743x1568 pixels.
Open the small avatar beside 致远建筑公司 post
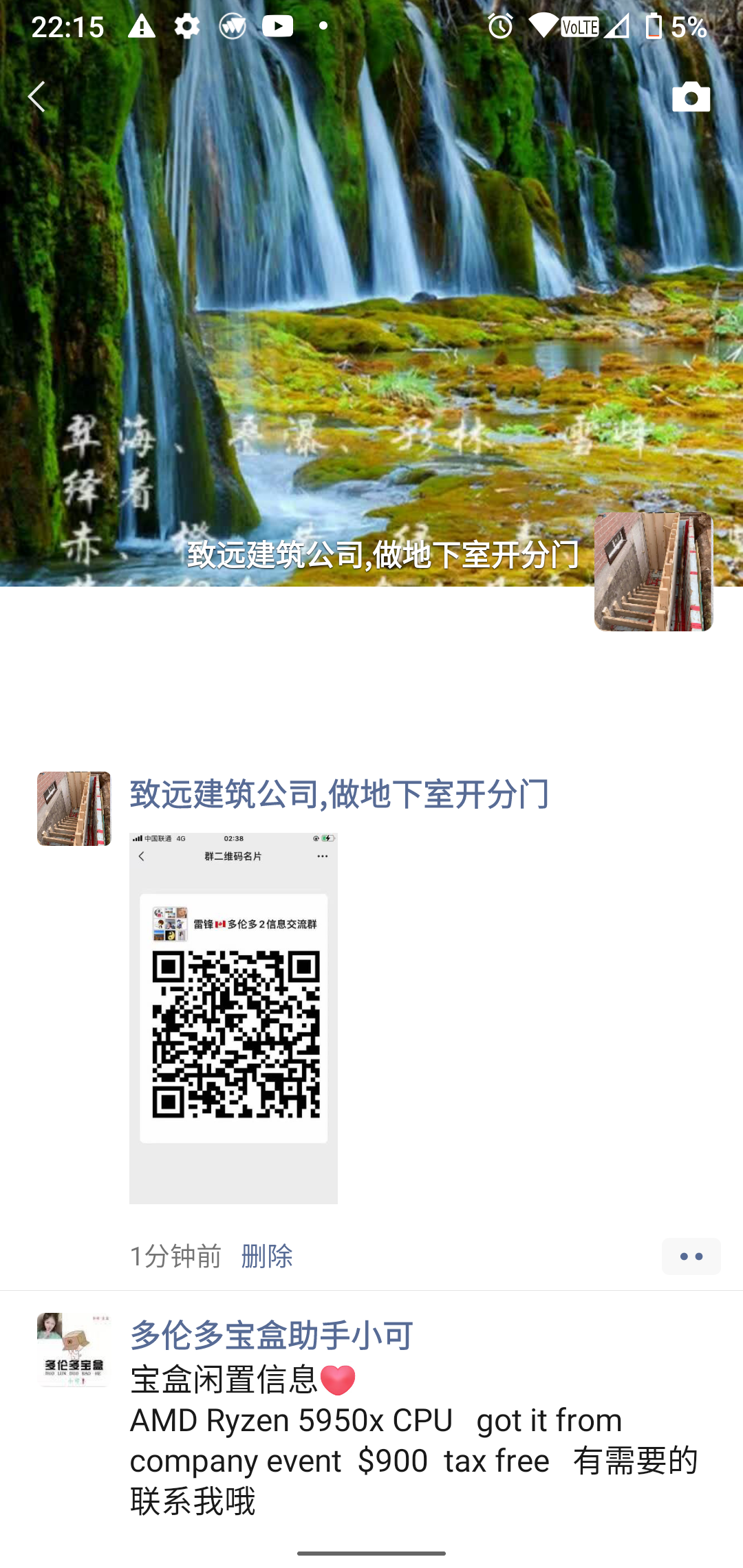coord(74,809)
